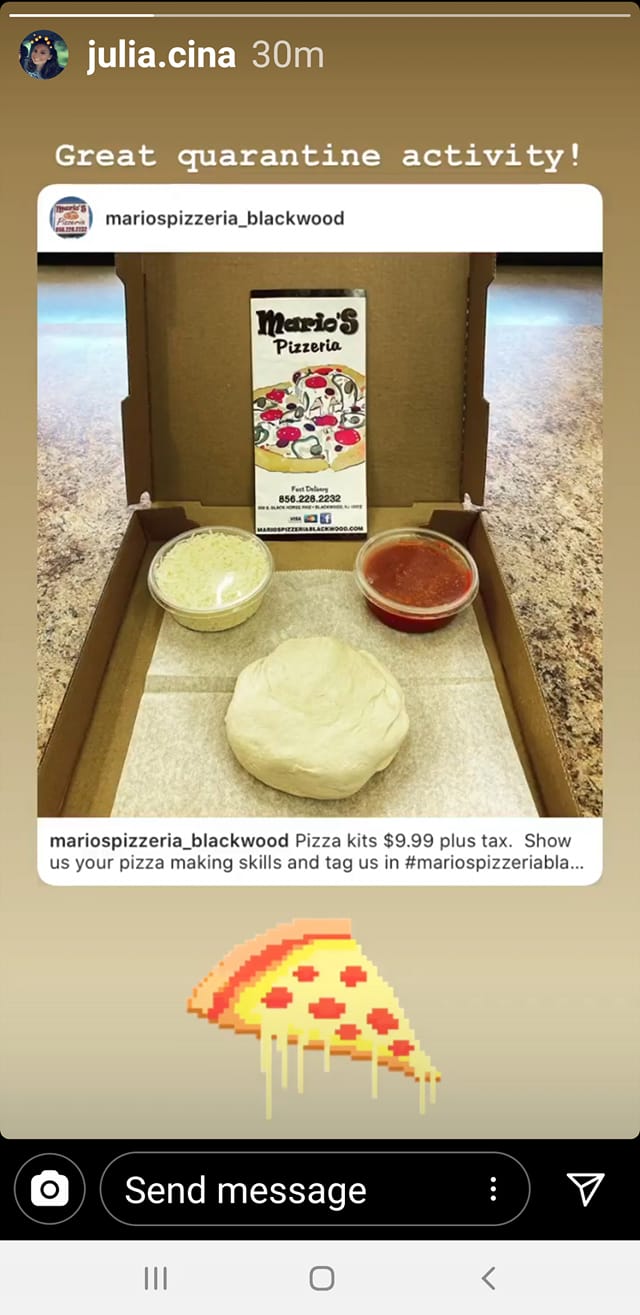Open the story options menu
640x1315 pixels.
coord(492,1189)
